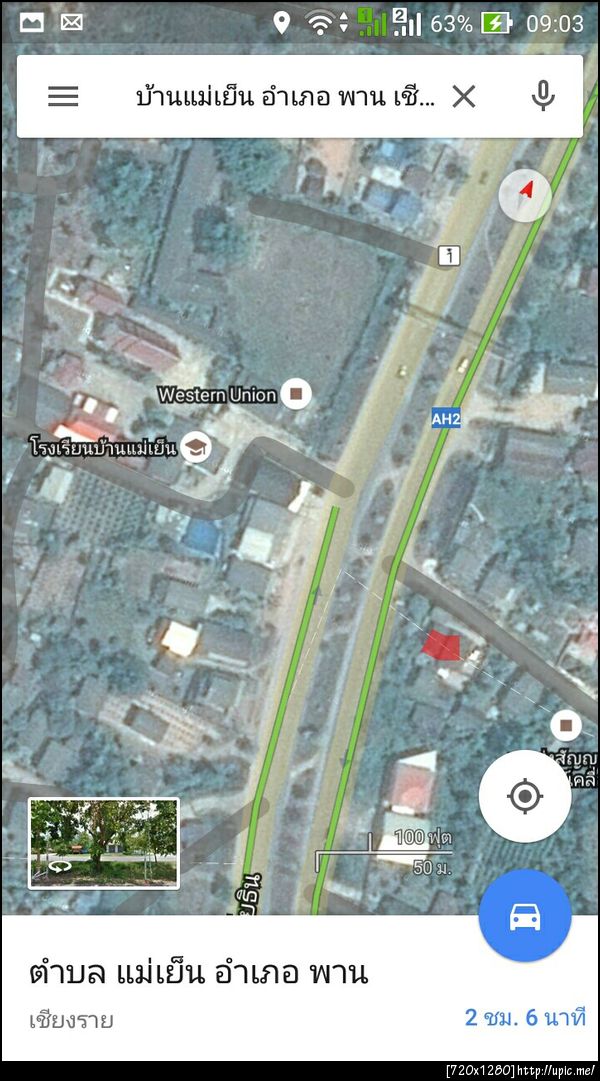Image resolution: width=600 pixels, height=1081 pixels.
Task: Start voice search with microphone
Action: pos(543,96)
